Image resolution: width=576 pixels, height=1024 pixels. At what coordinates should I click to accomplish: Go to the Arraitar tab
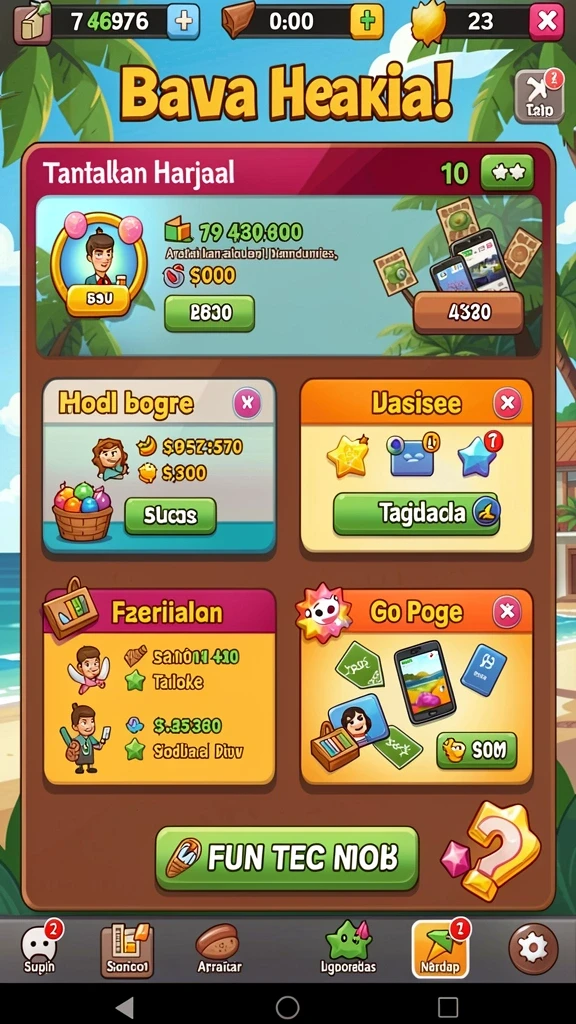(219, 949)
